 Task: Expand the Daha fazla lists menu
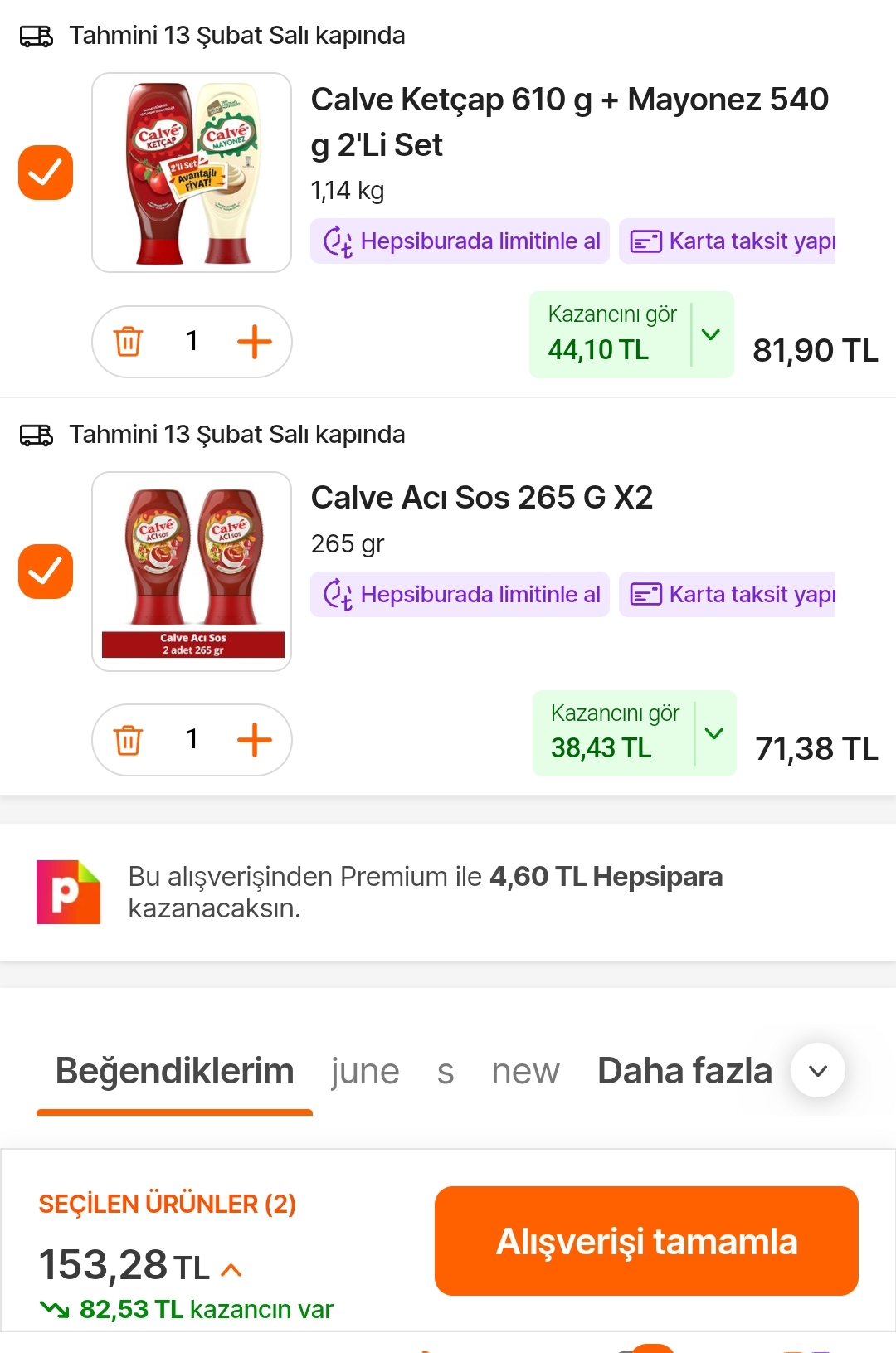[817, 1070]
